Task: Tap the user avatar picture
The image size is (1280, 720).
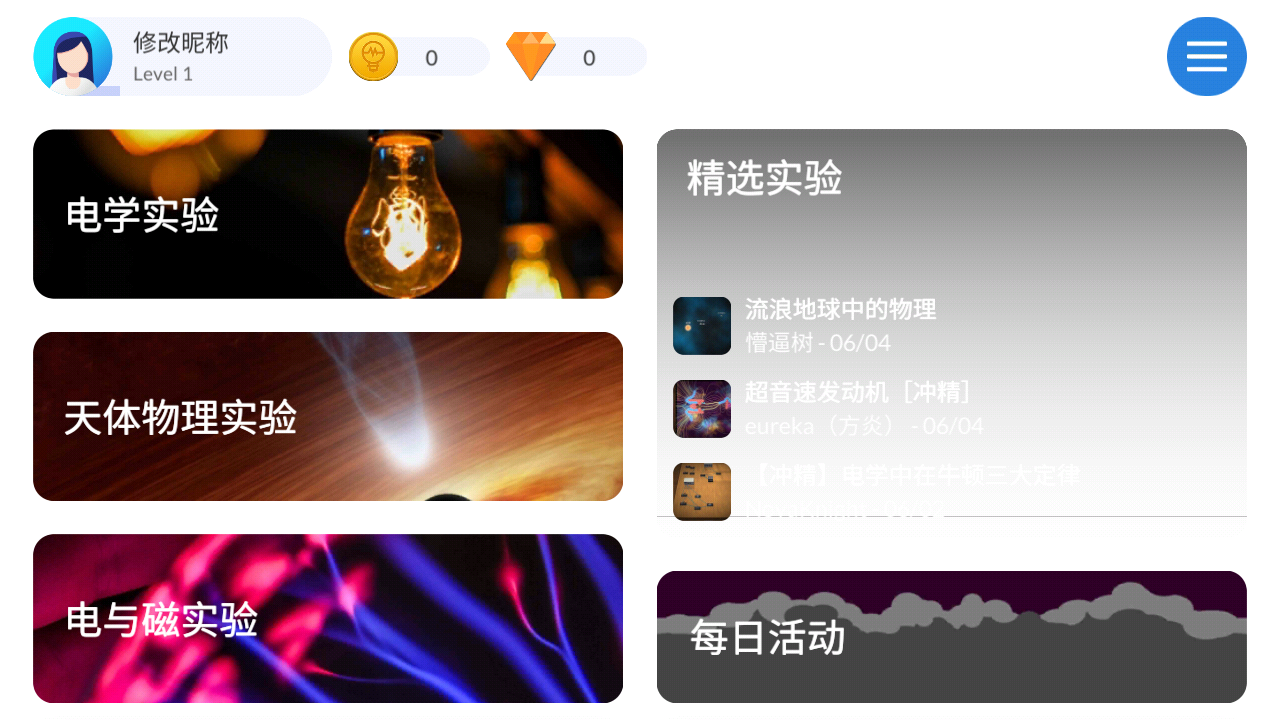Action: pos(72,57)
